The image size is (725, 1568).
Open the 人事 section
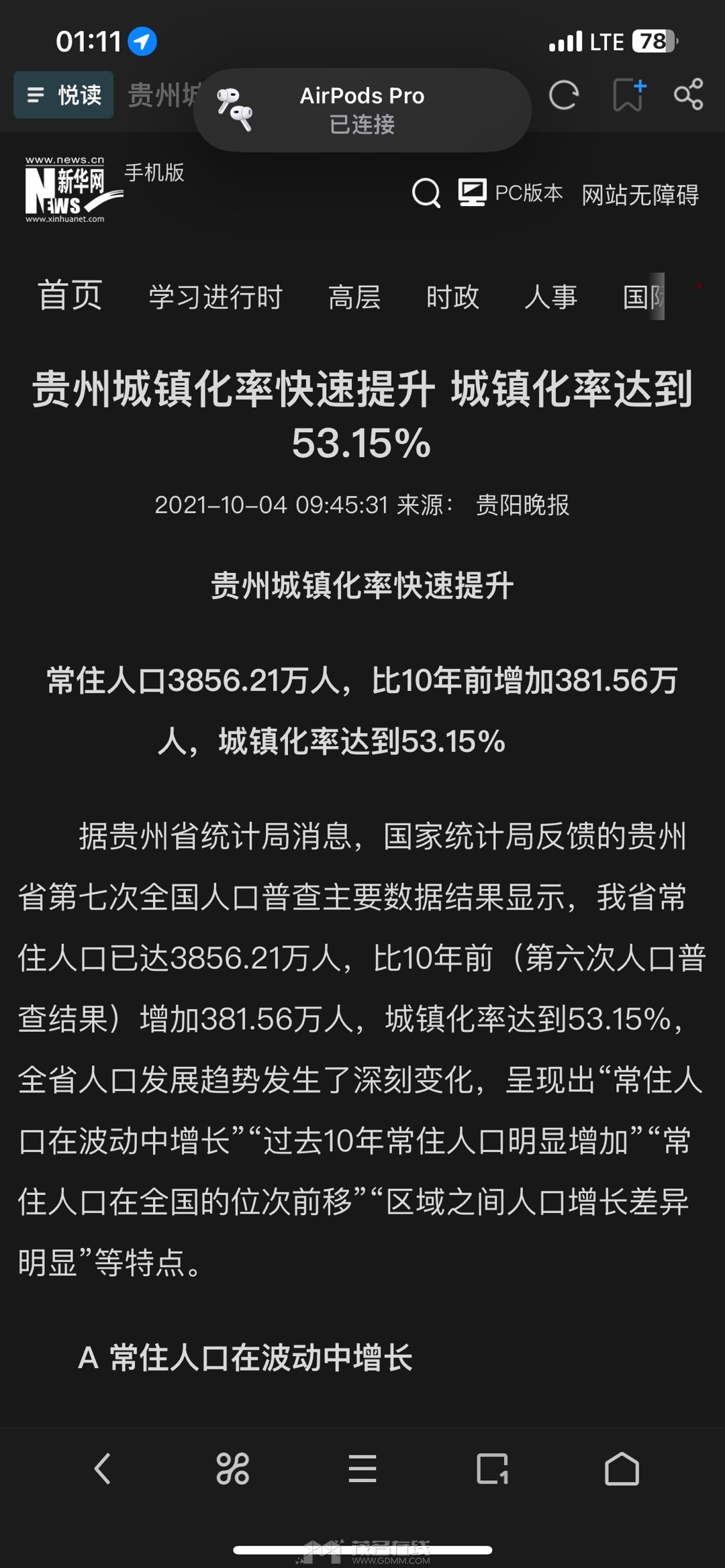click(x=550, y=297)
